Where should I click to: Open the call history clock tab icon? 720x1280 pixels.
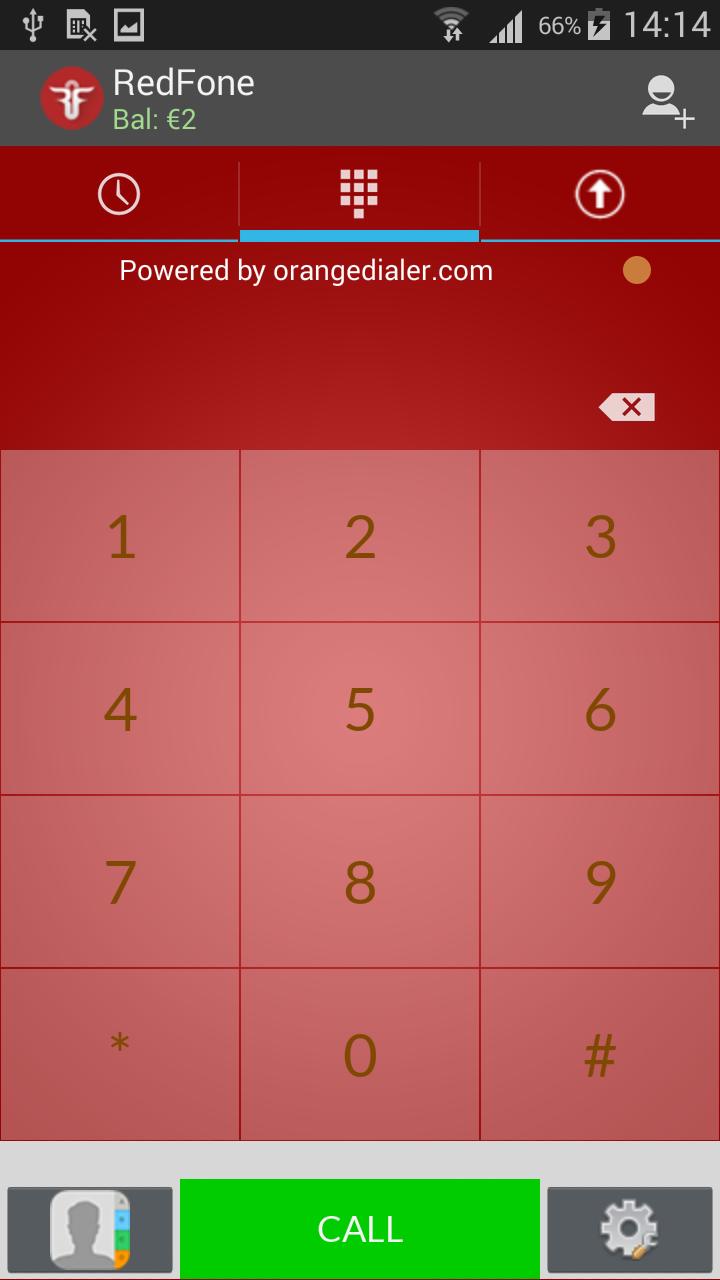pyautogui.click(x=119, y=194)
